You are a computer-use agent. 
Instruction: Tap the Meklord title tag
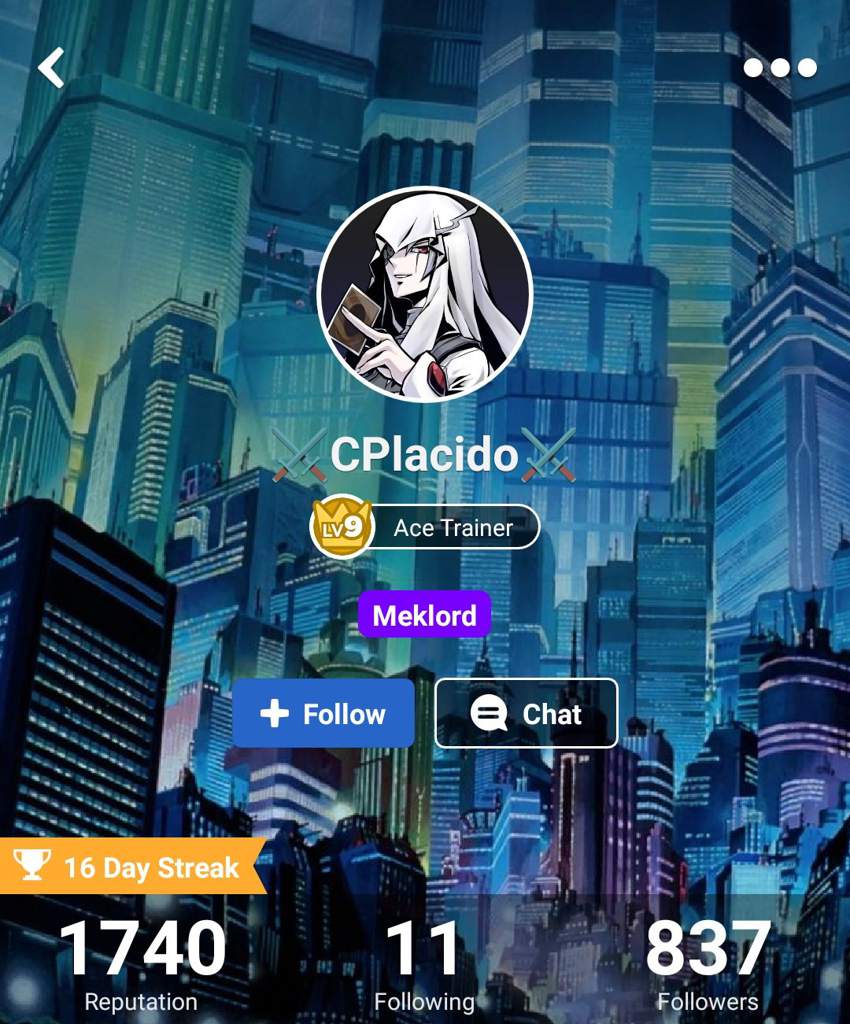425,615
